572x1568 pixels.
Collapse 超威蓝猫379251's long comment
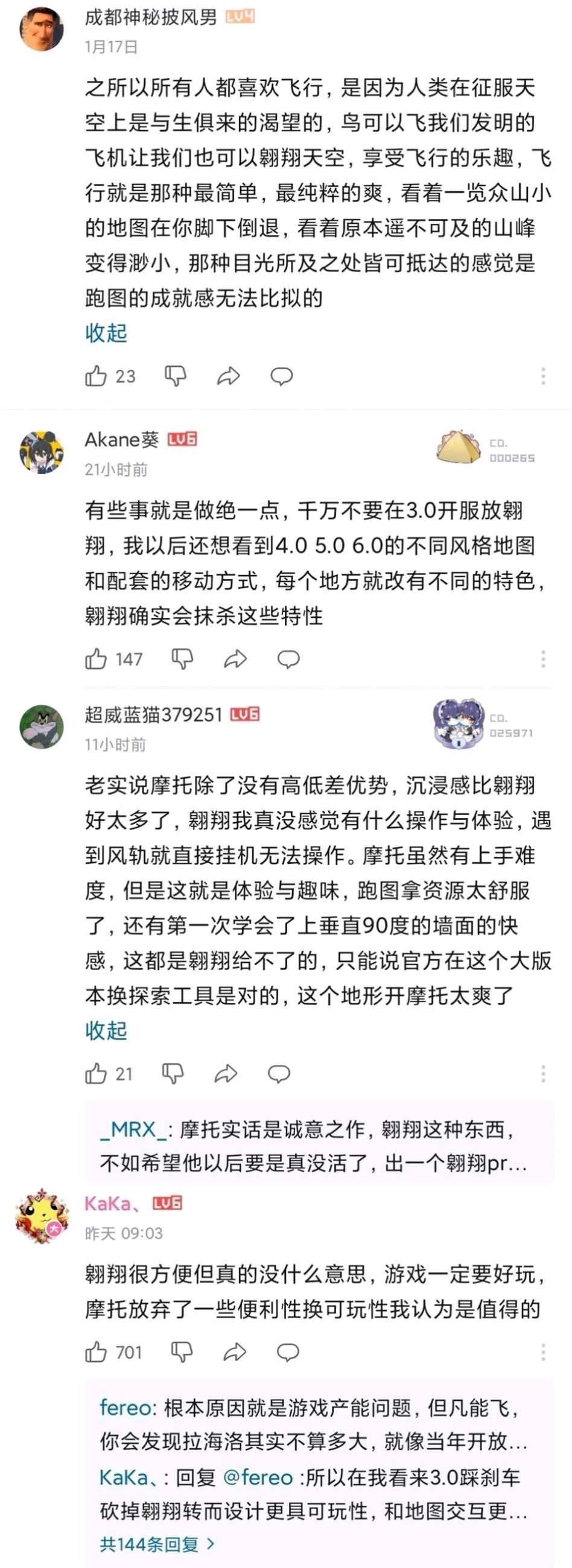pos(106,1030)
